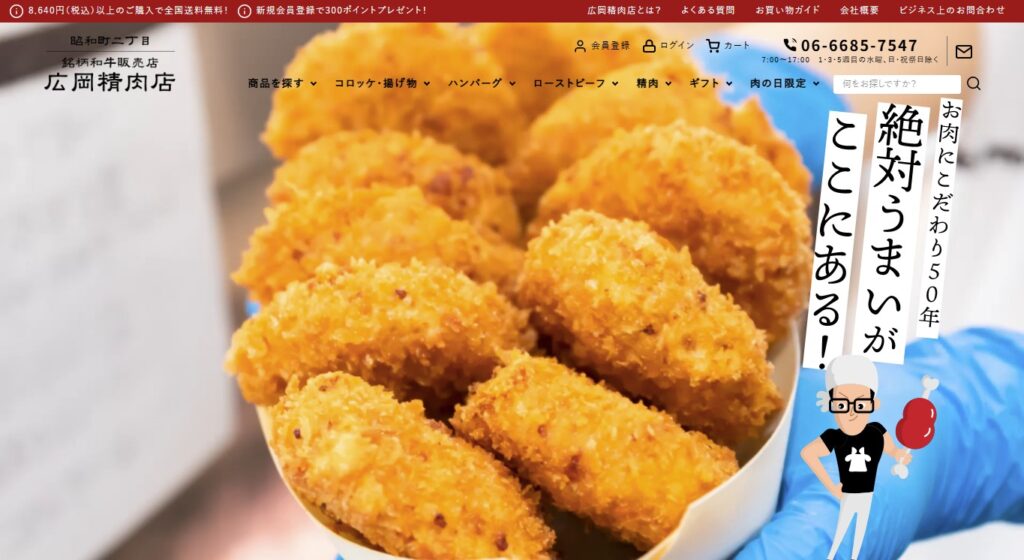This screenshot has width=1024, height=560.
Task: Expand the コロッケ・揚げ物 menu
Action: 382,83
